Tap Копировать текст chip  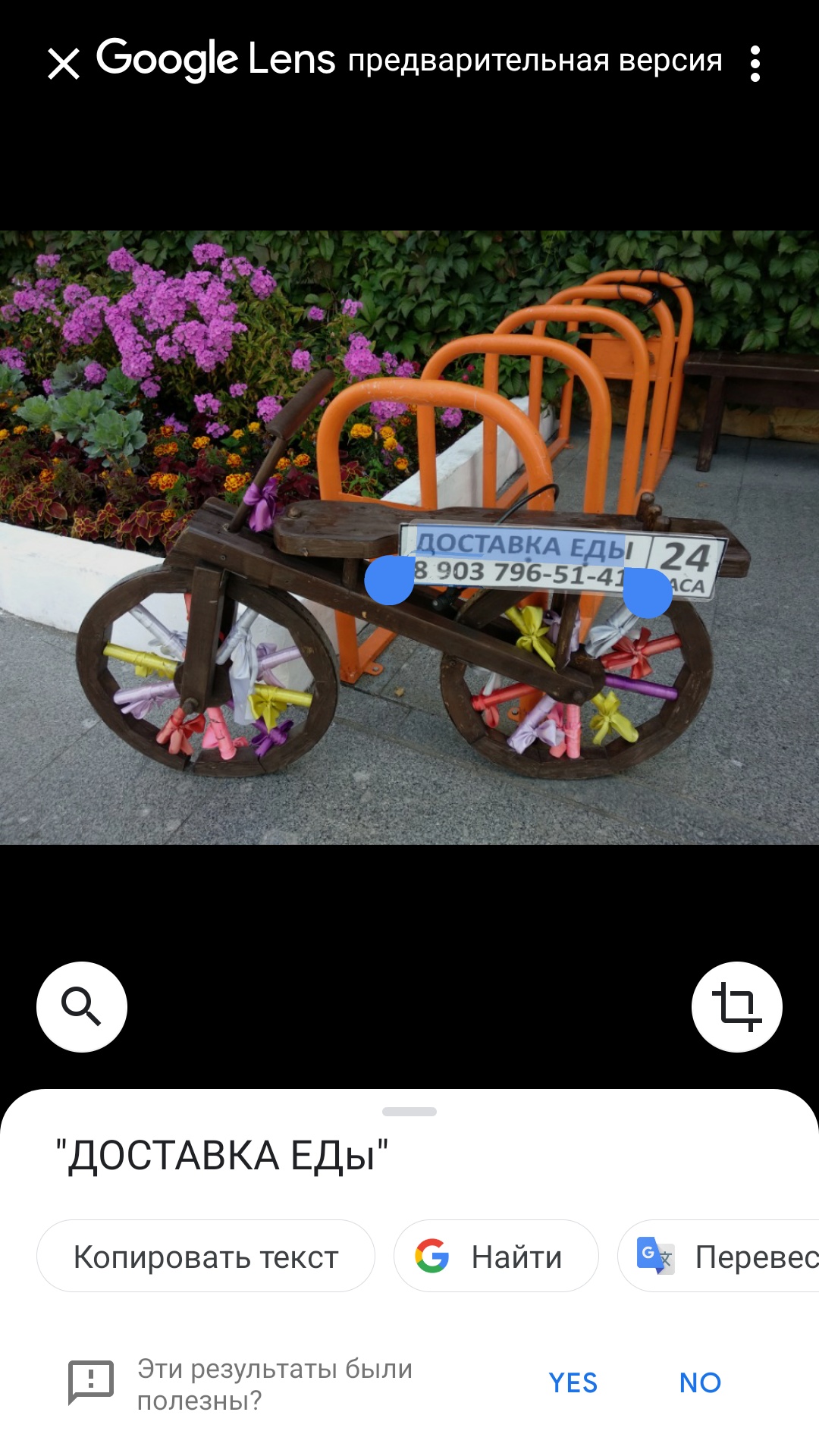(206, 1257)
